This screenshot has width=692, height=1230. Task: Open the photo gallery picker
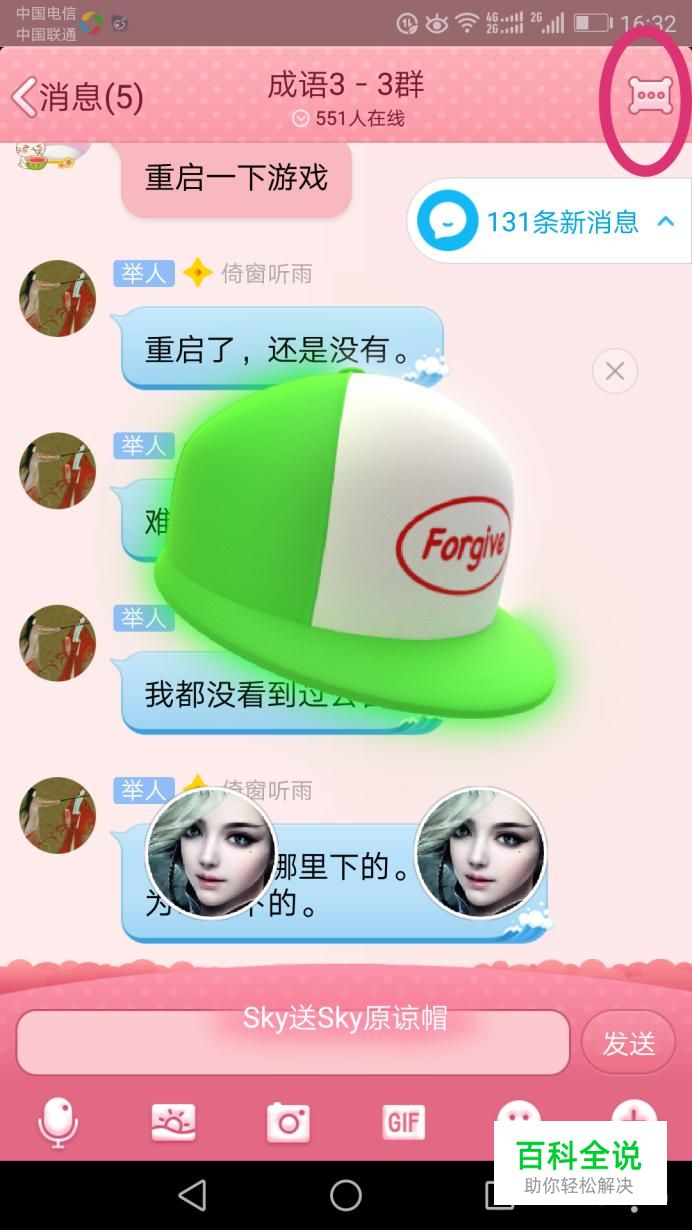pyautogui.click(x=173, y=1122)
